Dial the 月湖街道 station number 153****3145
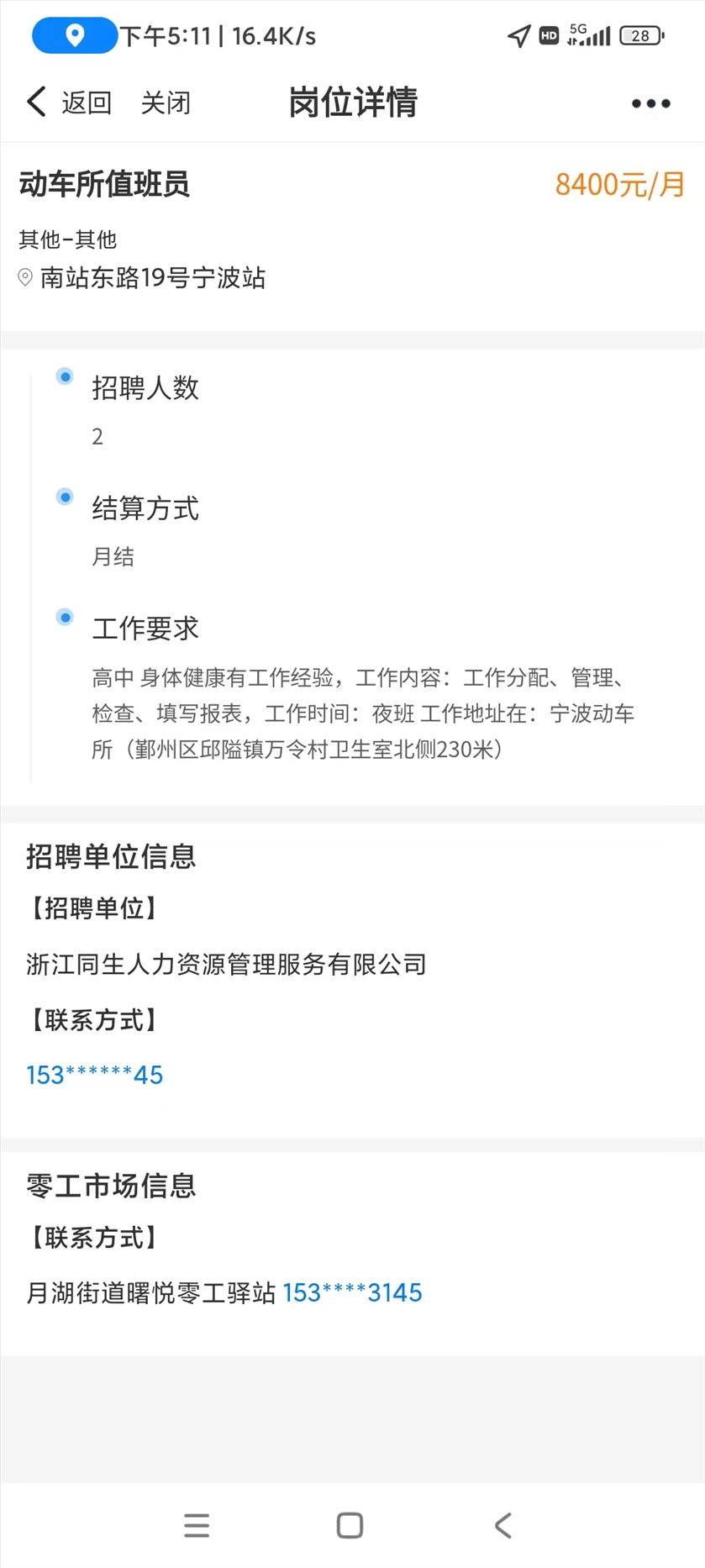705x1568 pixels. point(352,1292)
